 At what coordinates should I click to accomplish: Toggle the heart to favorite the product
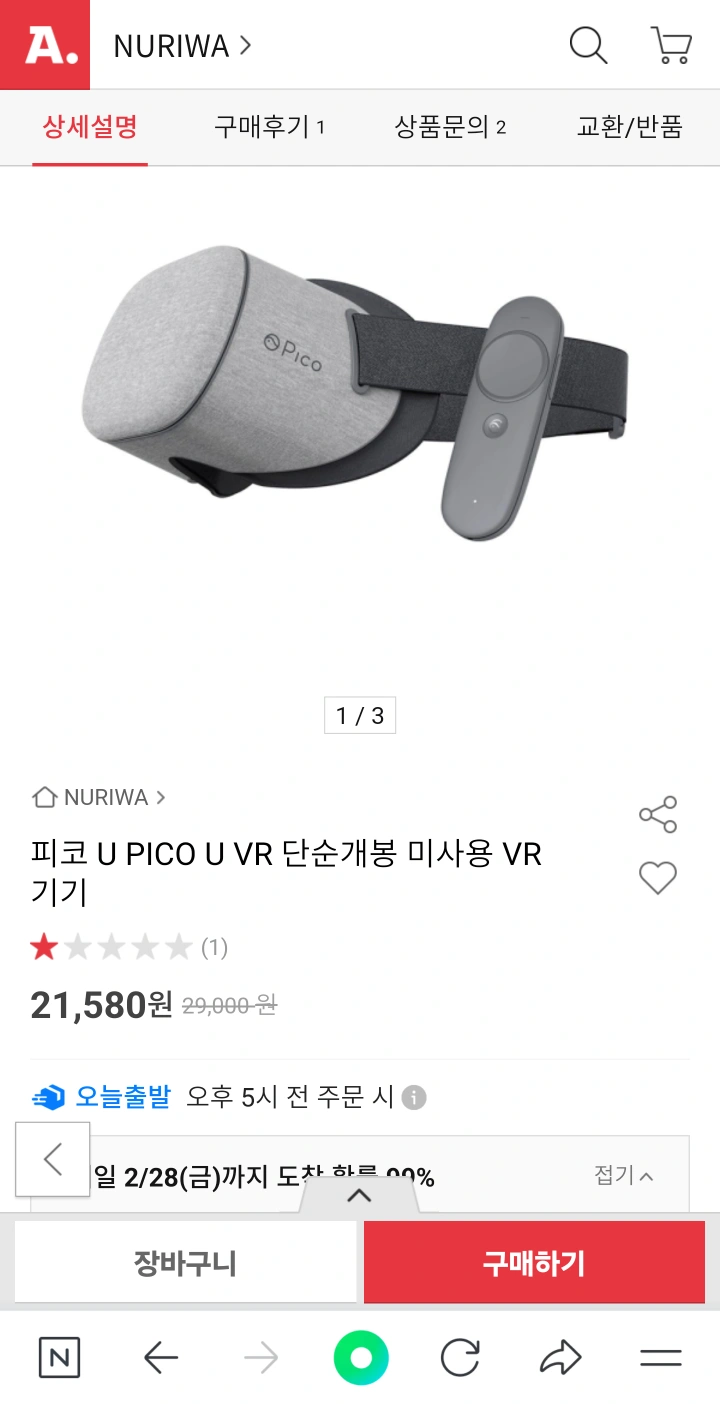pos(657,880)
